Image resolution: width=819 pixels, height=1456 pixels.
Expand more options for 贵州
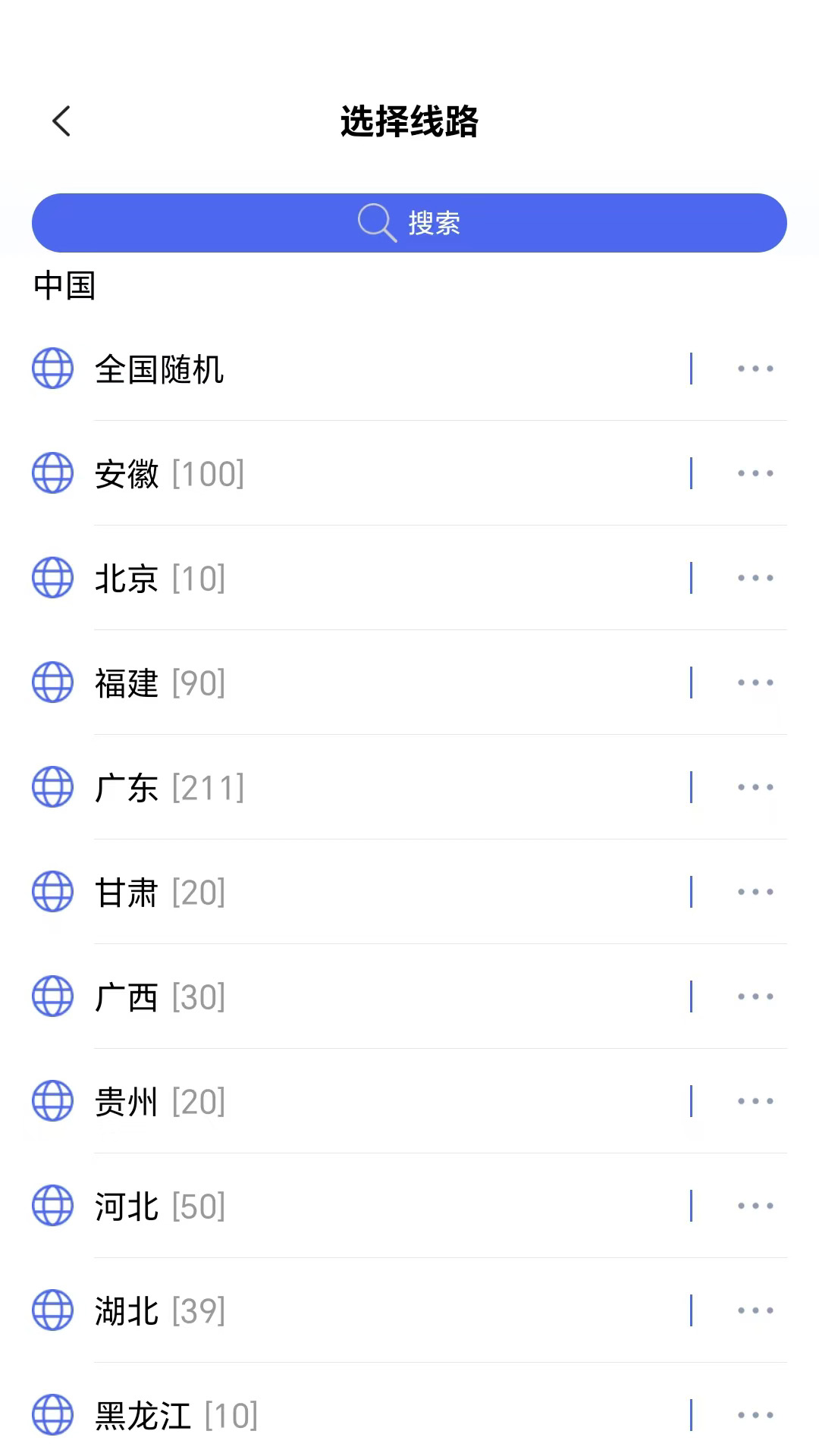point(755,1102)
